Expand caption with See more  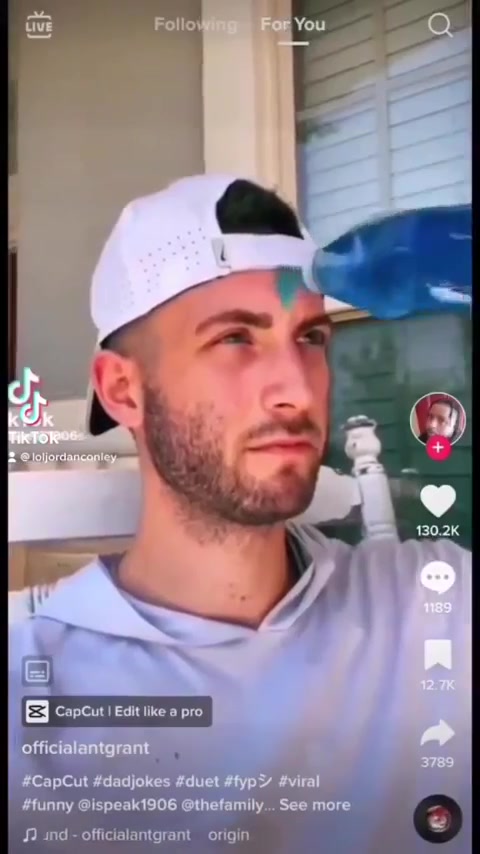[x=315, y=805]
